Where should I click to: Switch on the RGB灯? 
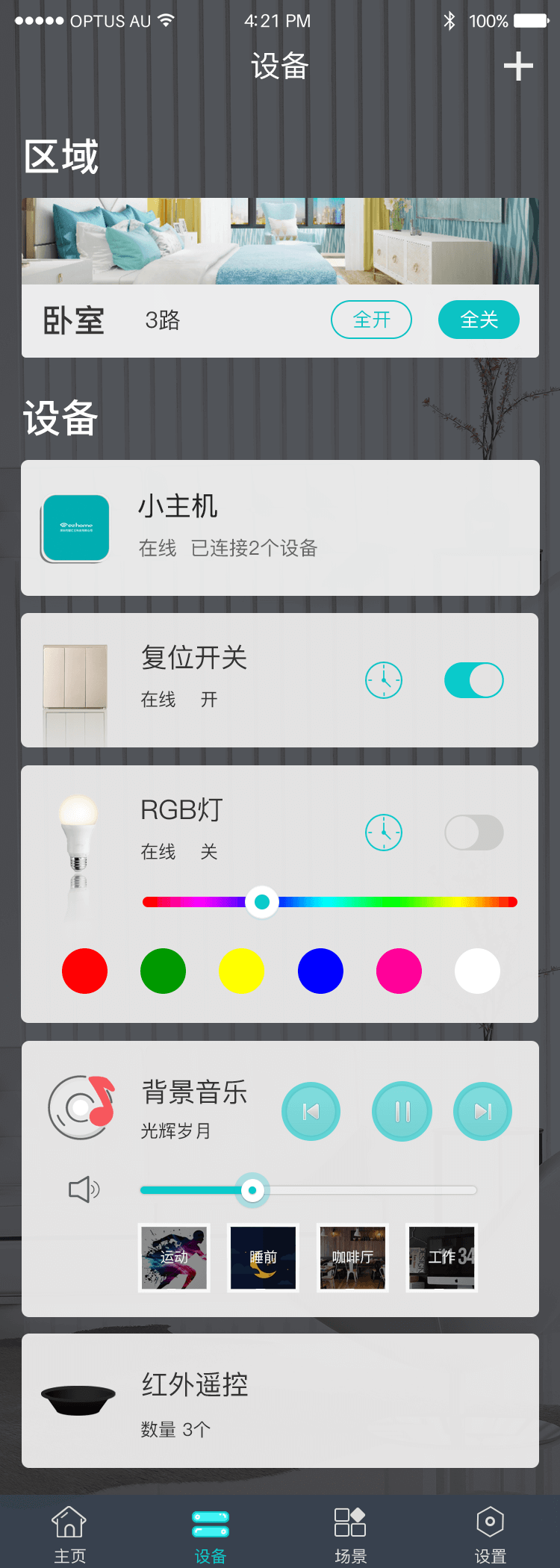click(x=474, y=833)
